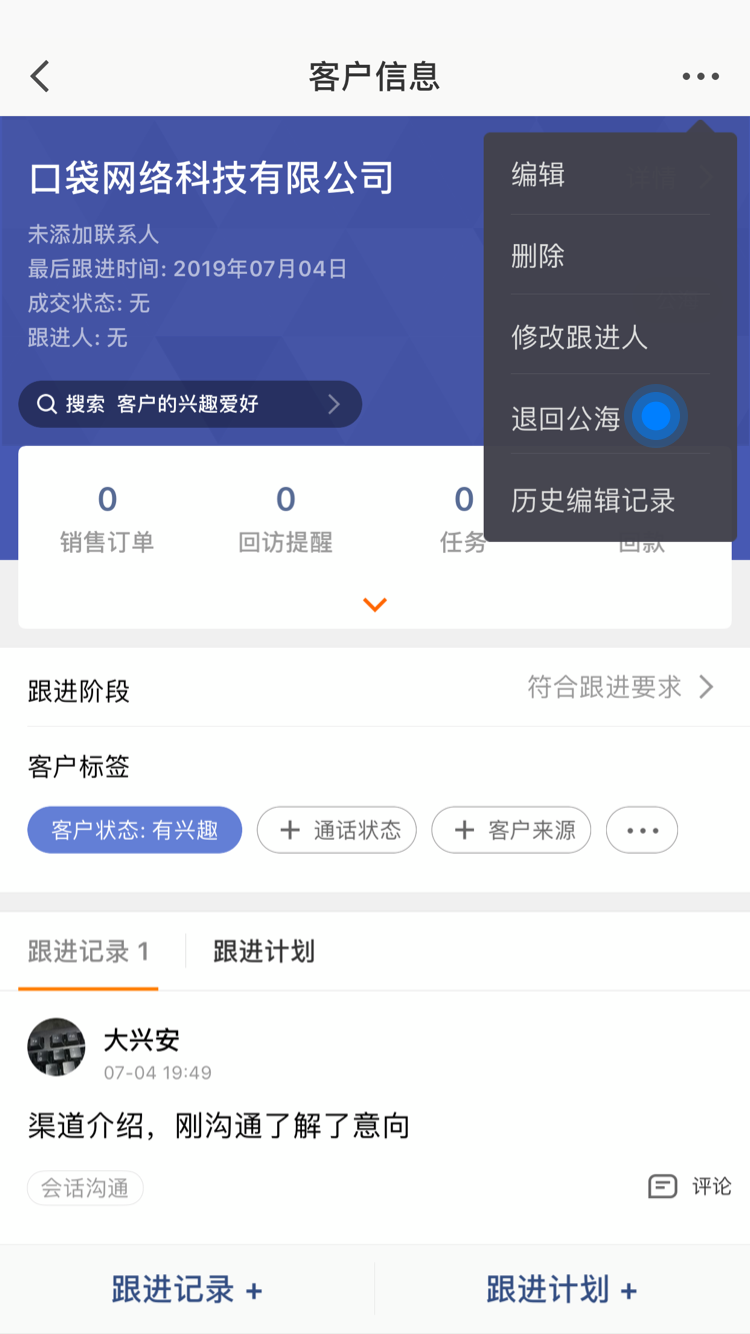Screen dimensions: 750x1334
Task: Comment on 大兴安's follow-up record
Action: (x=690, y=1187)
